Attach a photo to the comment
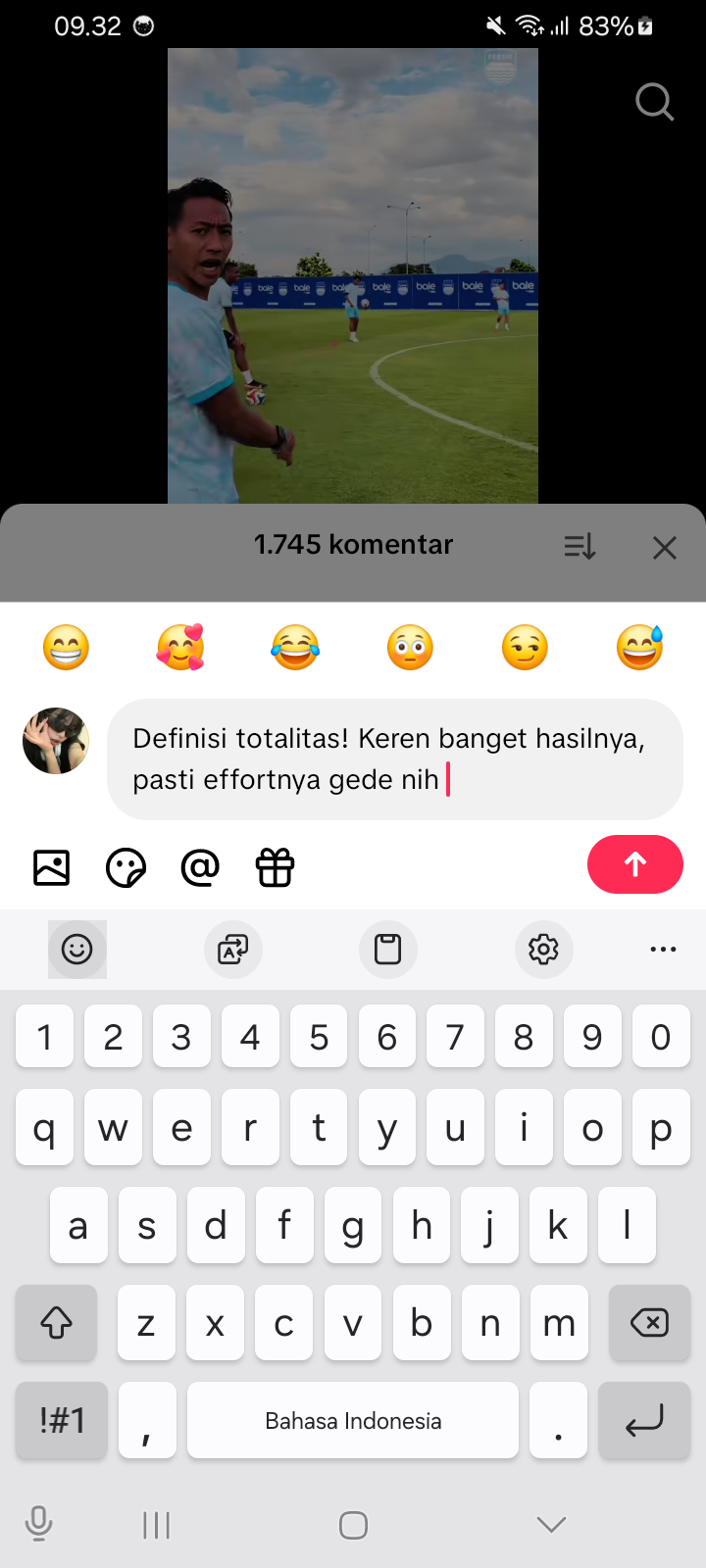 tap(52, 867)
